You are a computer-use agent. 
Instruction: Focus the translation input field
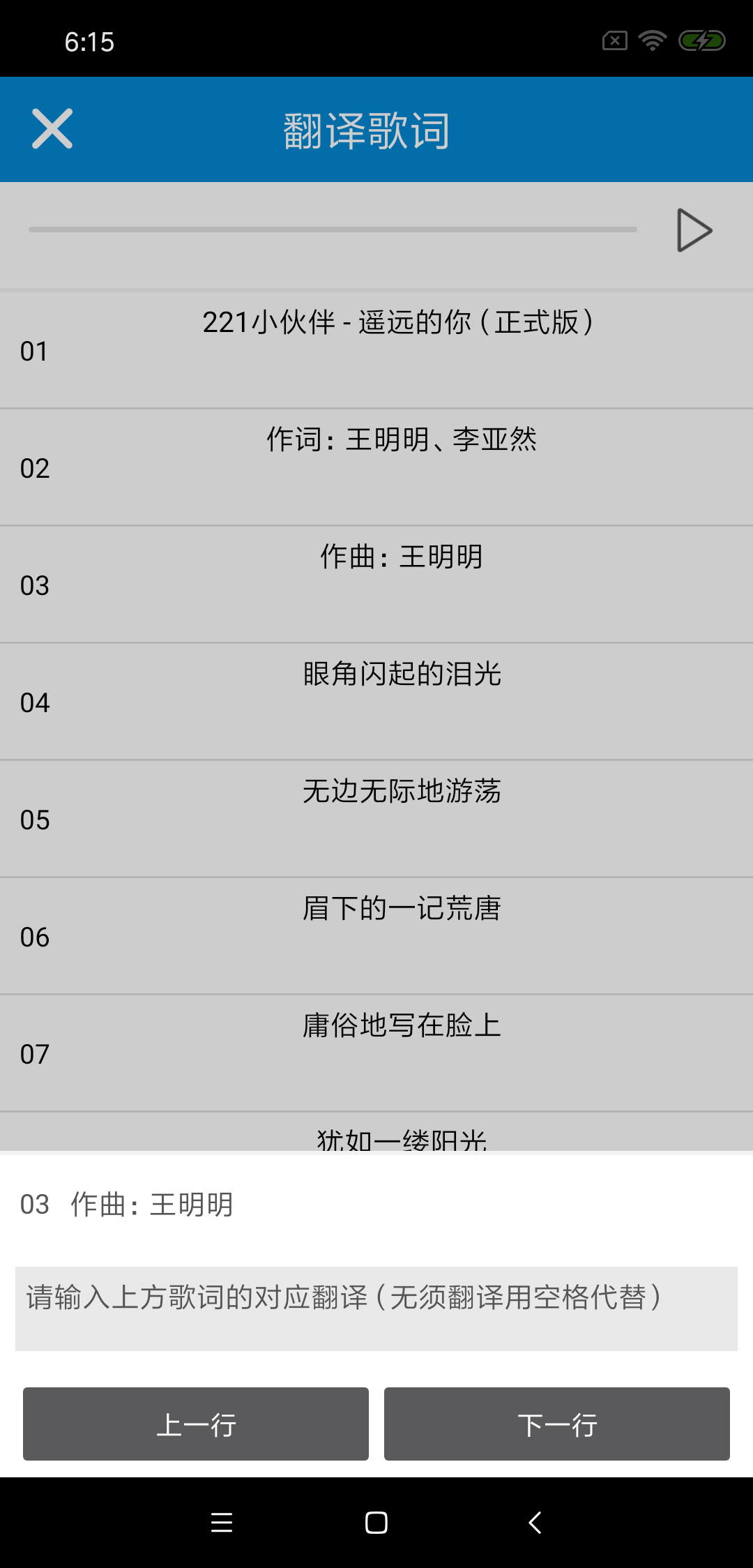coord(376,1309)
